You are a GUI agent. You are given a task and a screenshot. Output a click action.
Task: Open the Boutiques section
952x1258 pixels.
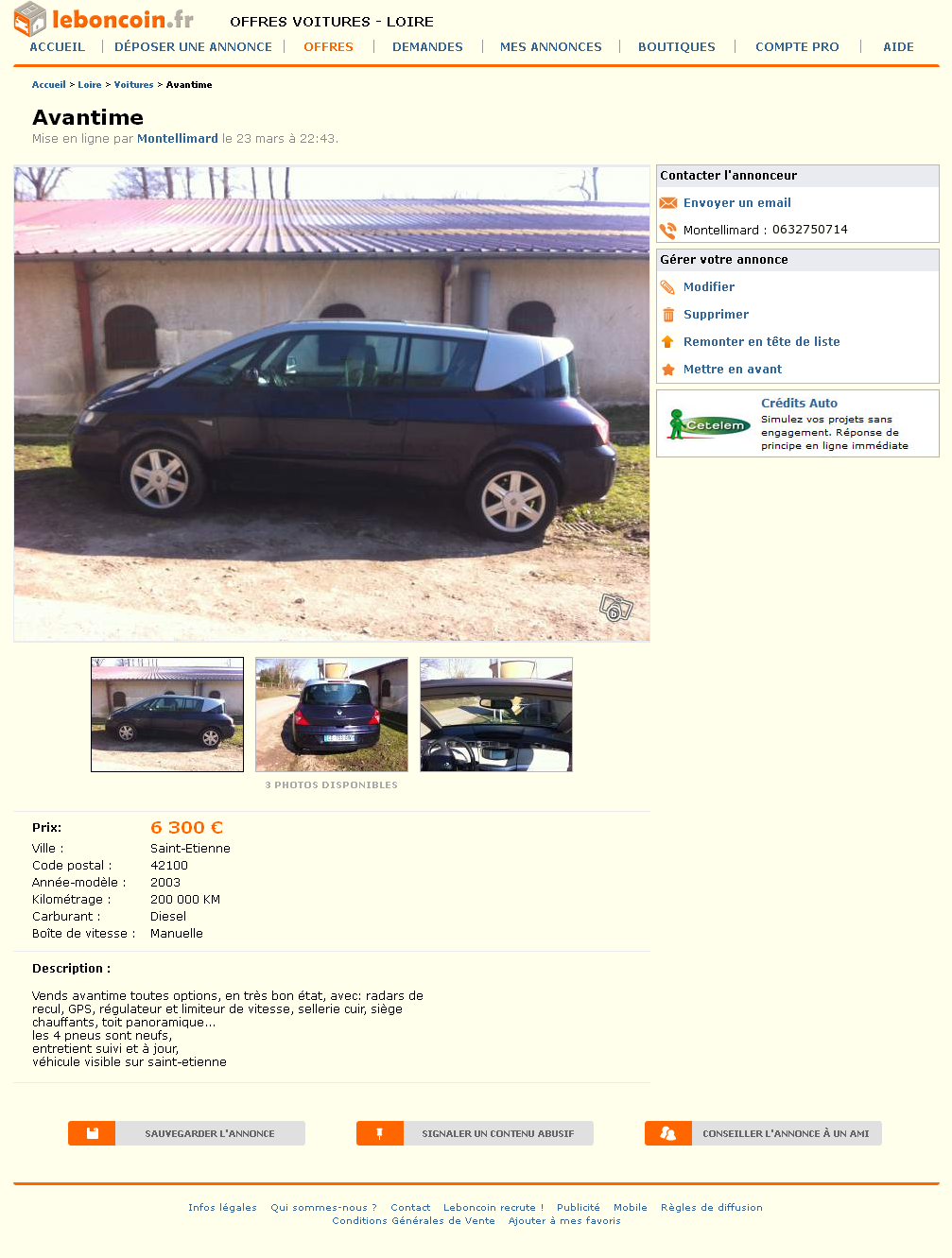click(x=676, y=46)
